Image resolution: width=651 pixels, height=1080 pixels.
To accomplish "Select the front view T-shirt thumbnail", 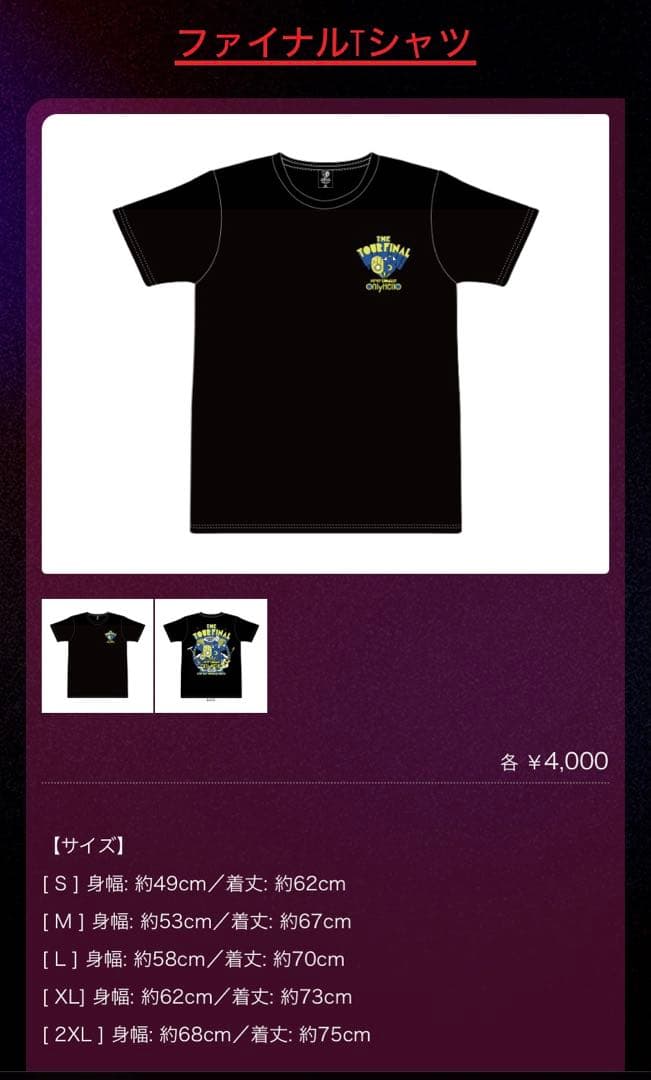I will tap(97, 655).
